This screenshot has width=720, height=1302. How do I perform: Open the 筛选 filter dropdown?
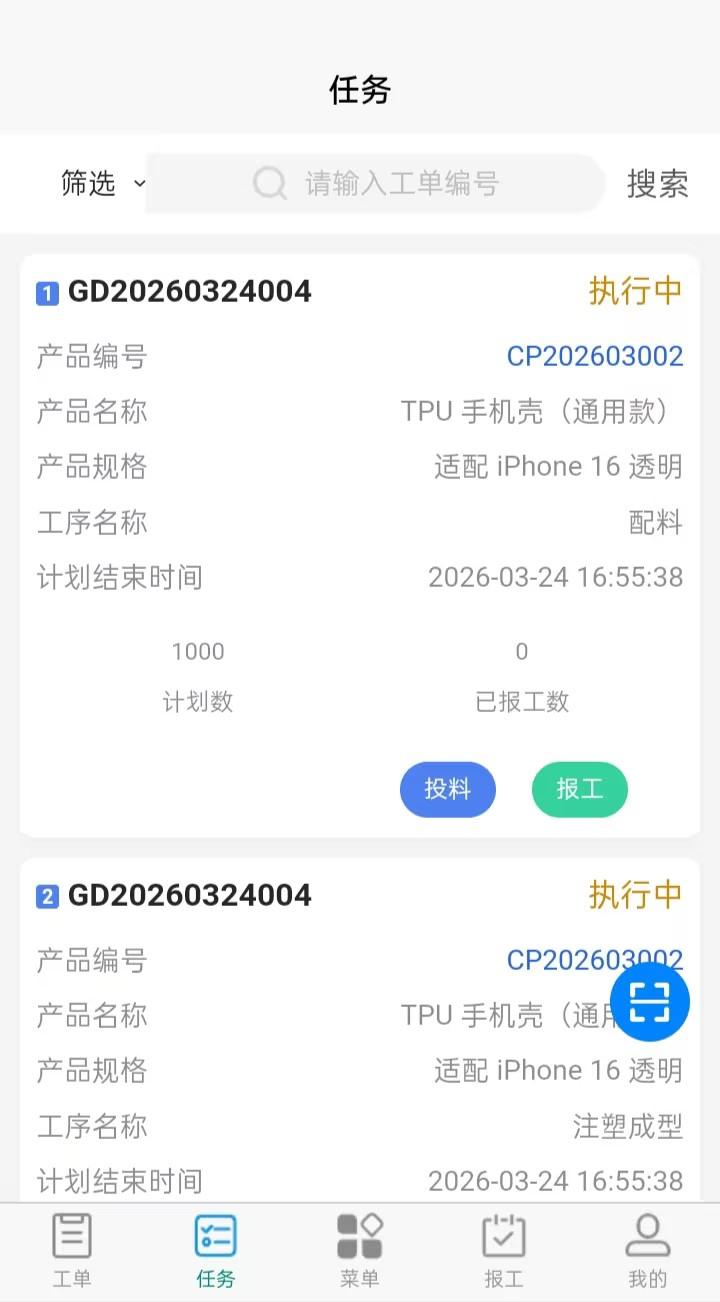tap(102, 184)
